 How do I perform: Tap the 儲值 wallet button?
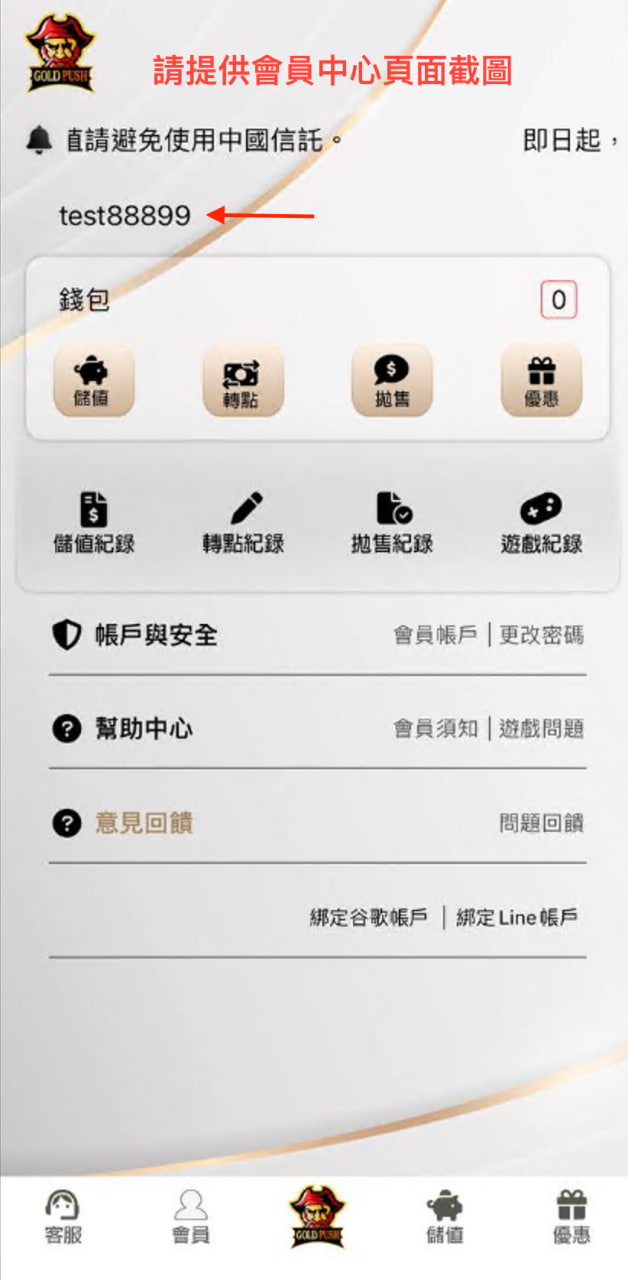tap(93, 380)
